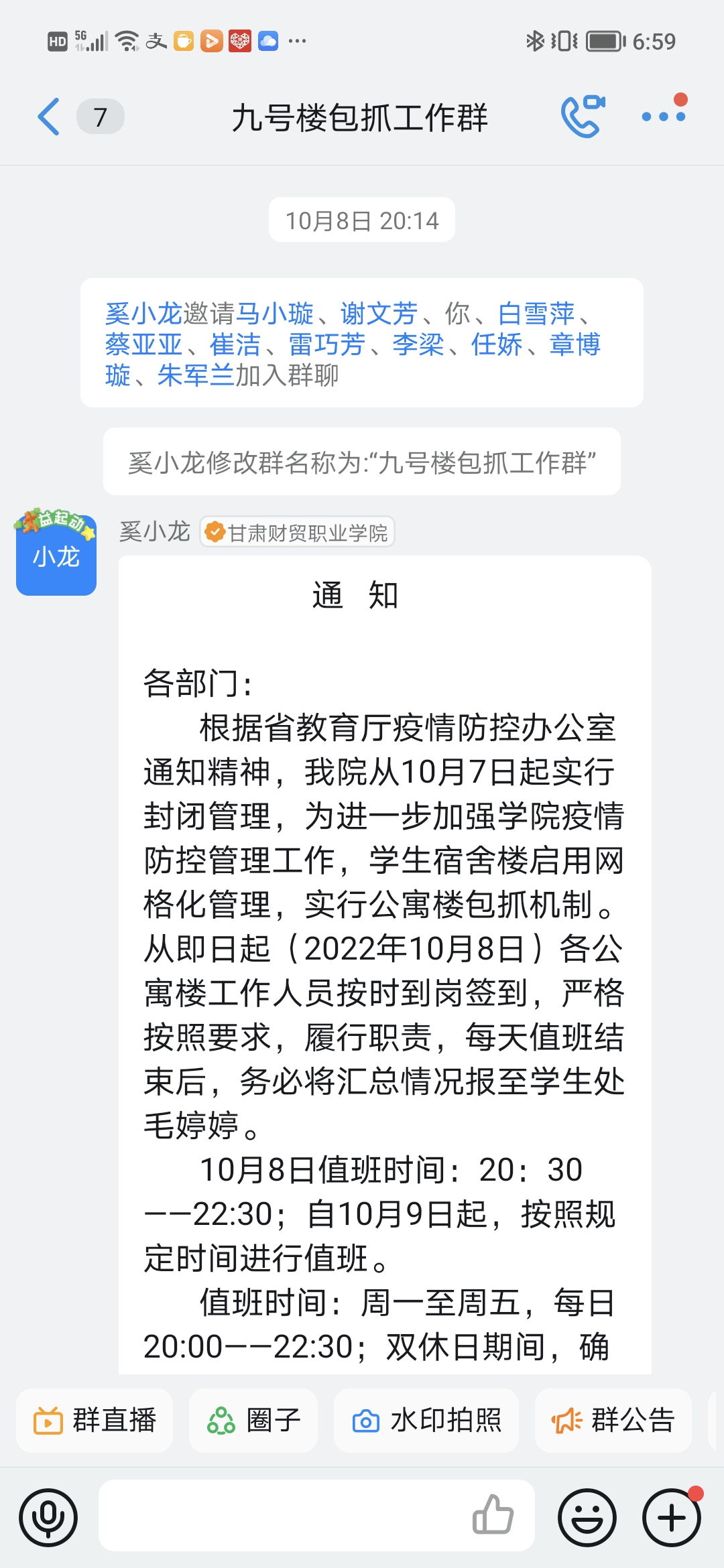View 崔洁's profile link
724x1568 pixels.
[x=235, y=344]
